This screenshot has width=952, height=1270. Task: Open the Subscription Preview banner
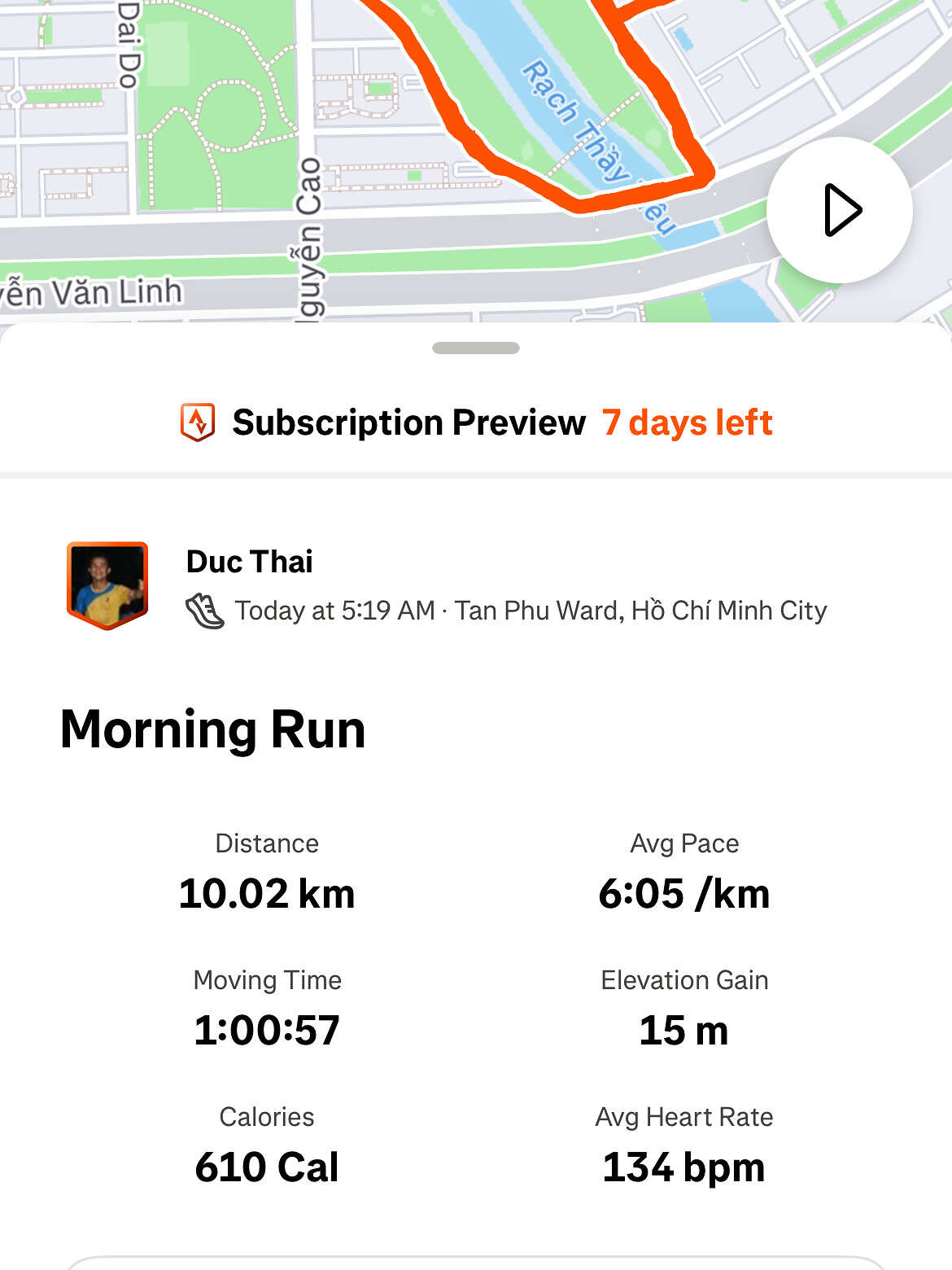(x=476, y=423)
